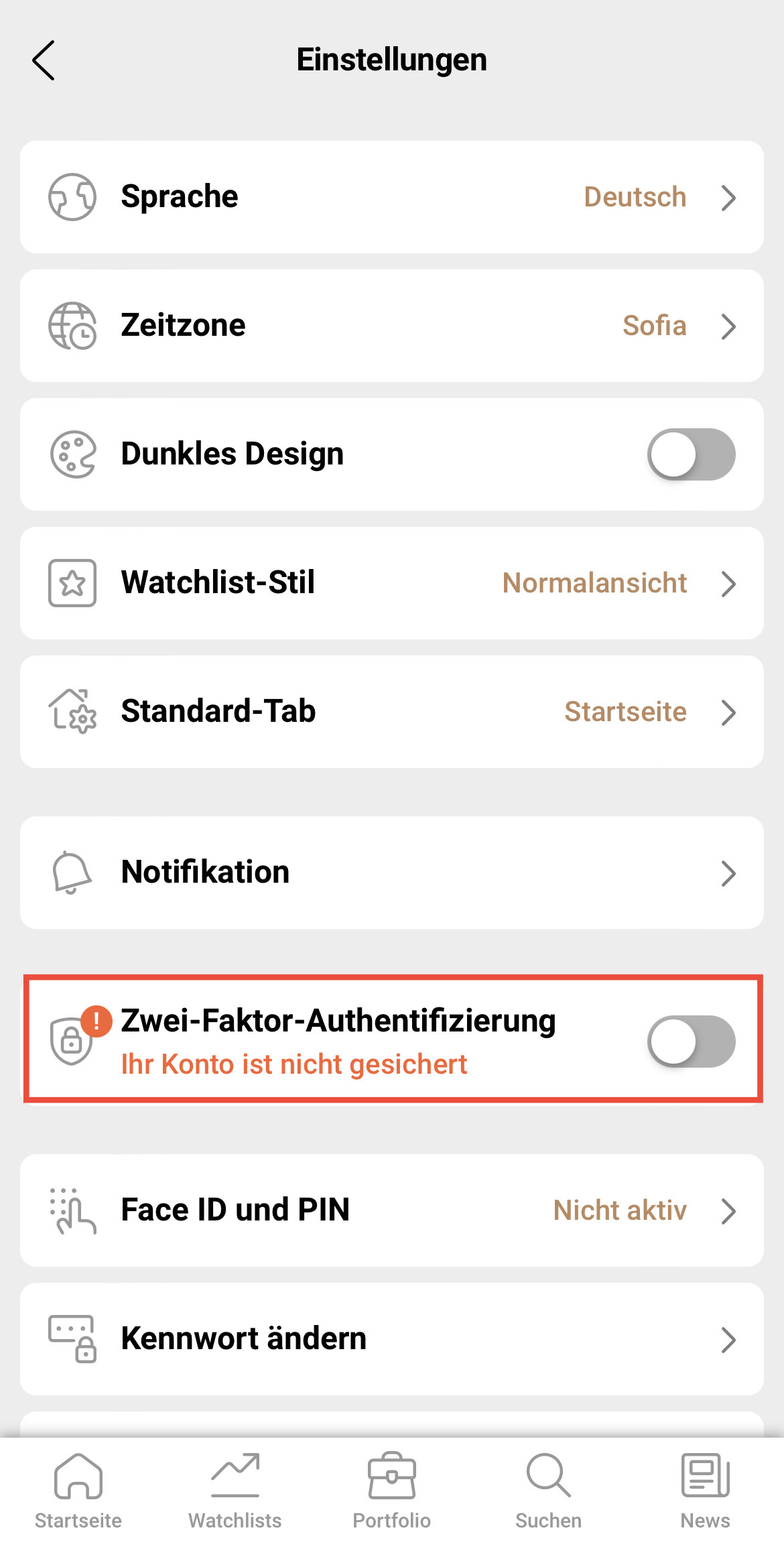Open Watchlist-Stil options
784x1567 pixels.
click(x=392, y=583)
